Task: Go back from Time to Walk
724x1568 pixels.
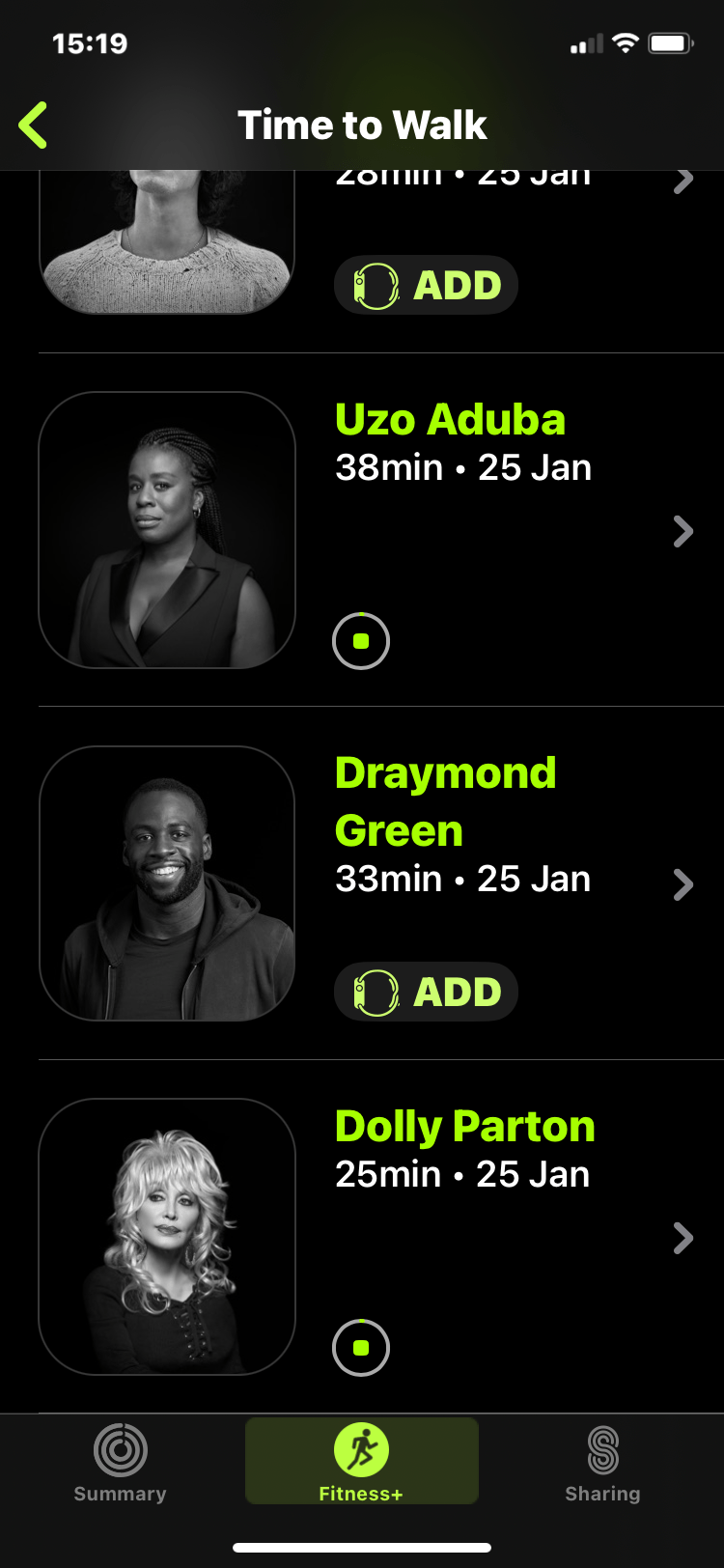Action: click(x=33, y=126)
